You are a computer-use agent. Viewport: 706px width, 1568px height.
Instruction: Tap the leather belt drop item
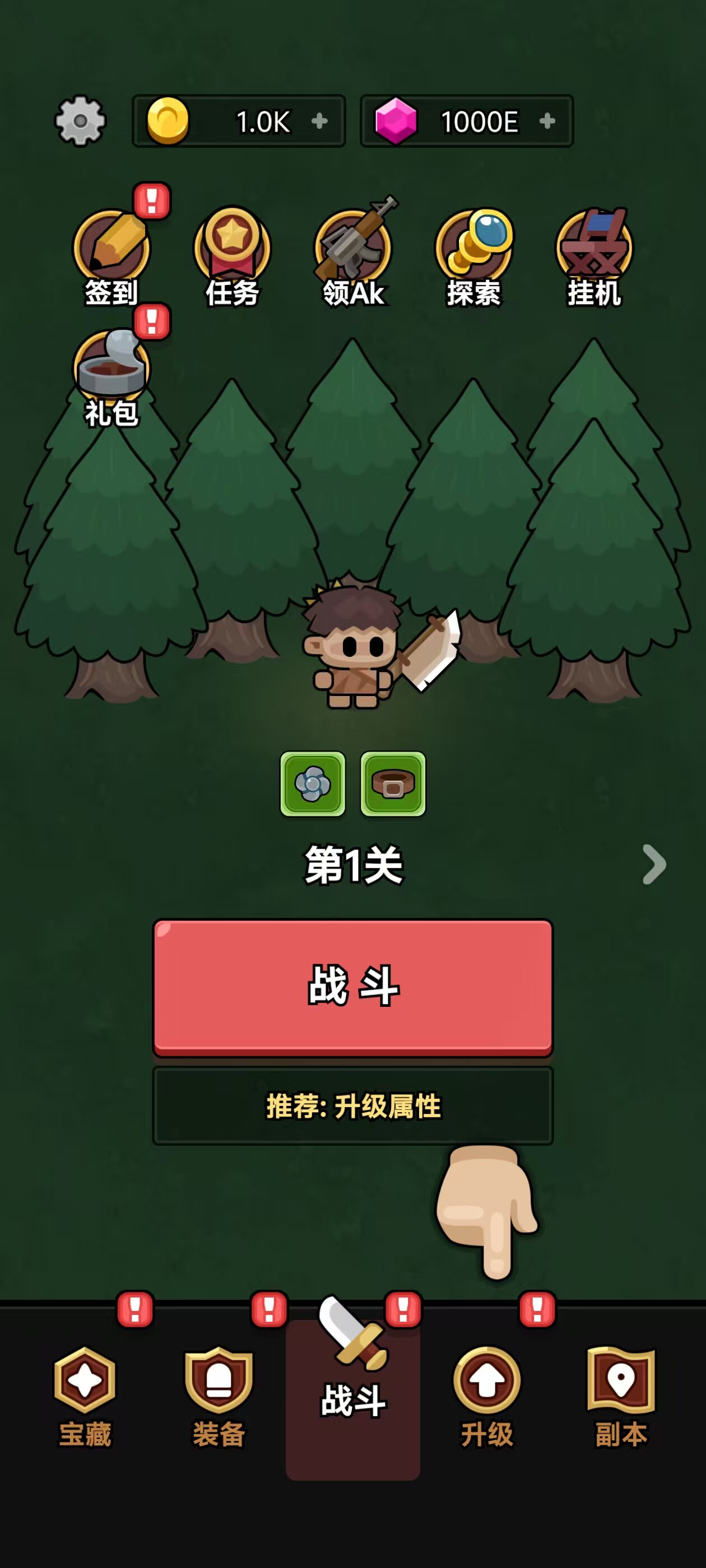pos(393,783)
